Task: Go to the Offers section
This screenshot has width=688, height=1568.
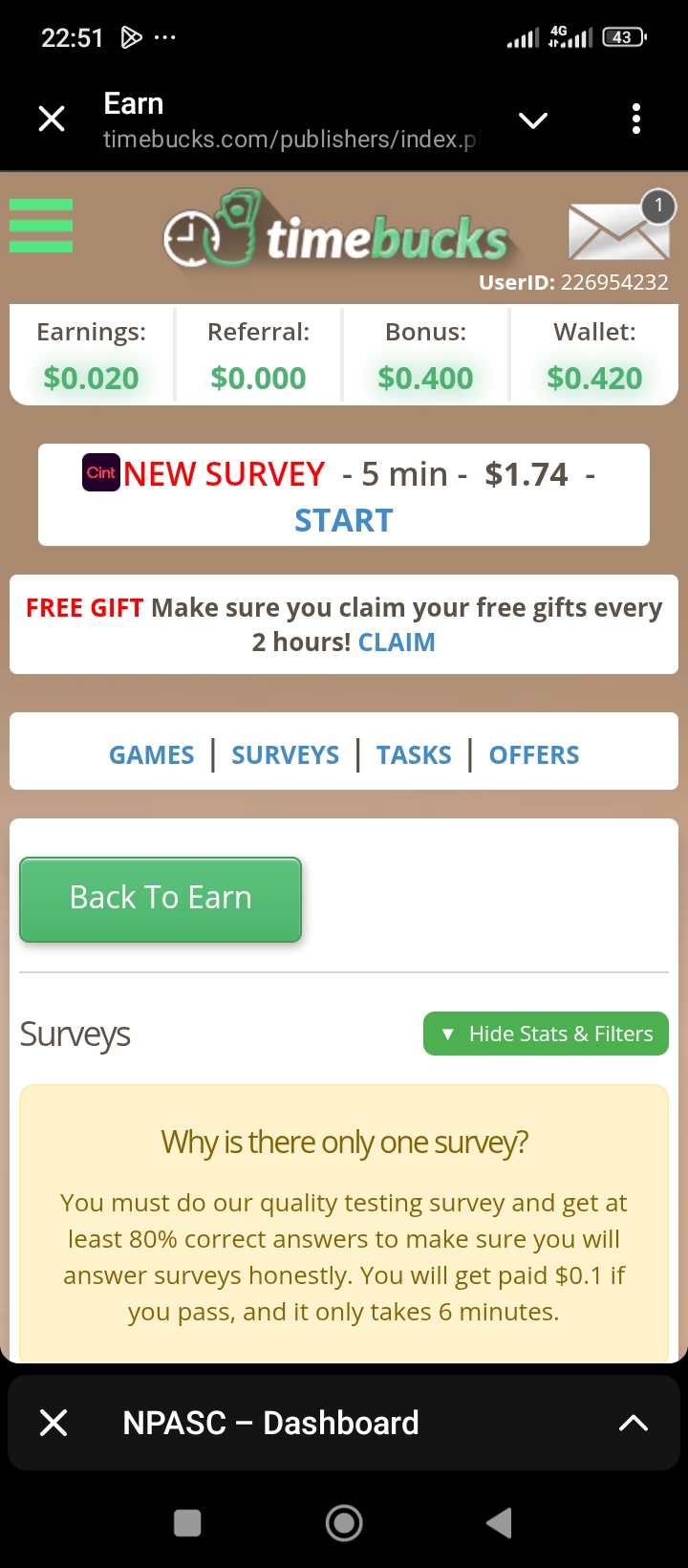Action: pos(534,755)
